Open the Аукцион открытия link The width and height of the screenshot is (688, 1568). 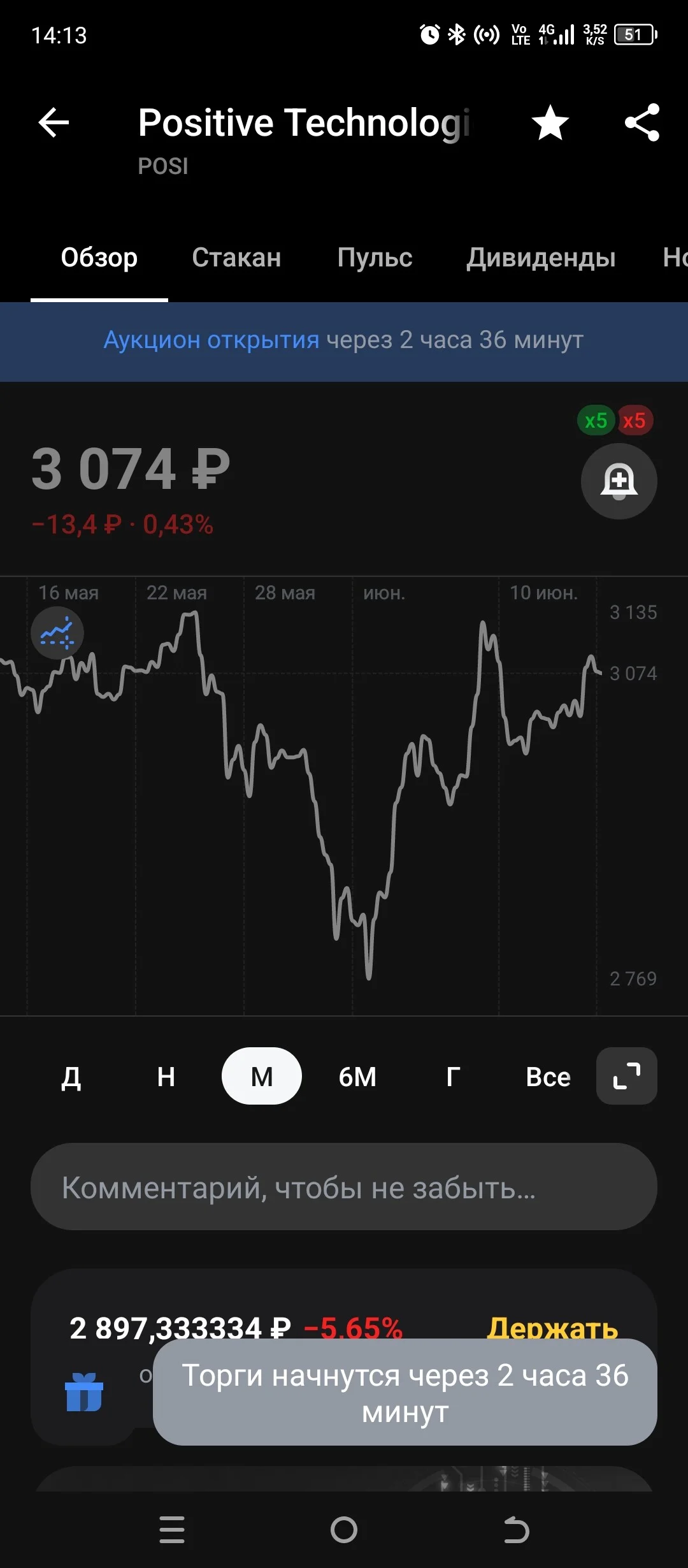(x=211, y=340)
